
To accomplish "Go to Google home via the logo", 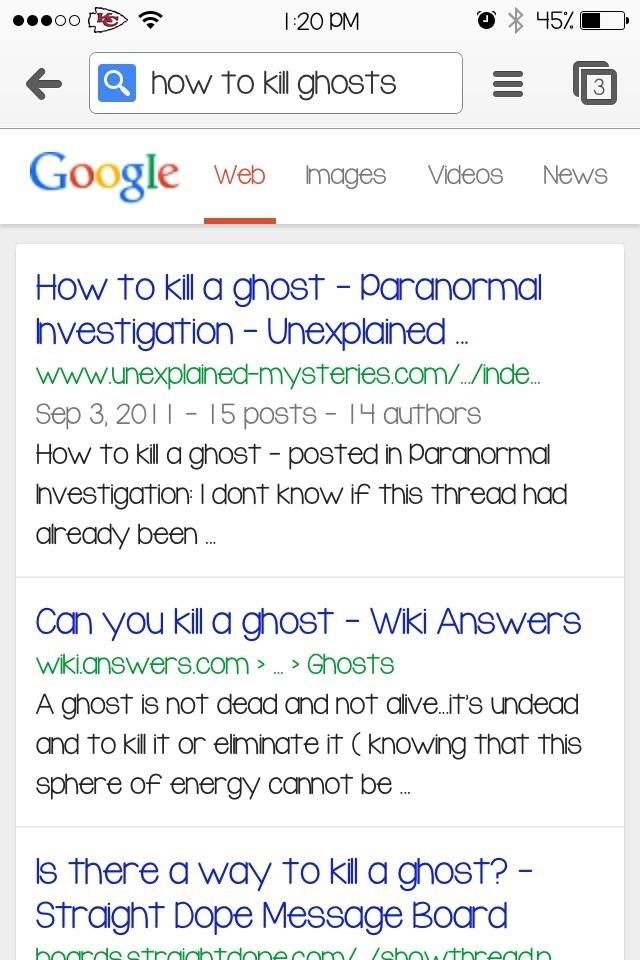I will coord(105,175).
